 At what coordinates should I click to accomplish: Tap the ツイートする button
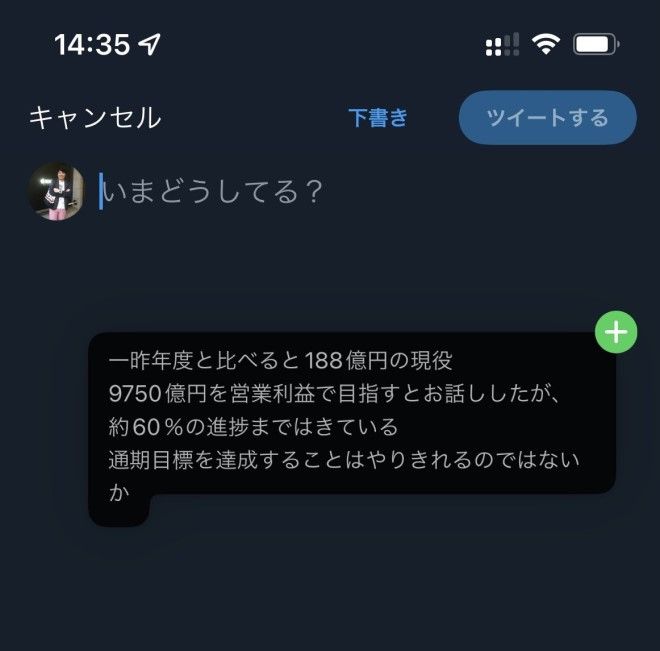(x=547, y=118)
